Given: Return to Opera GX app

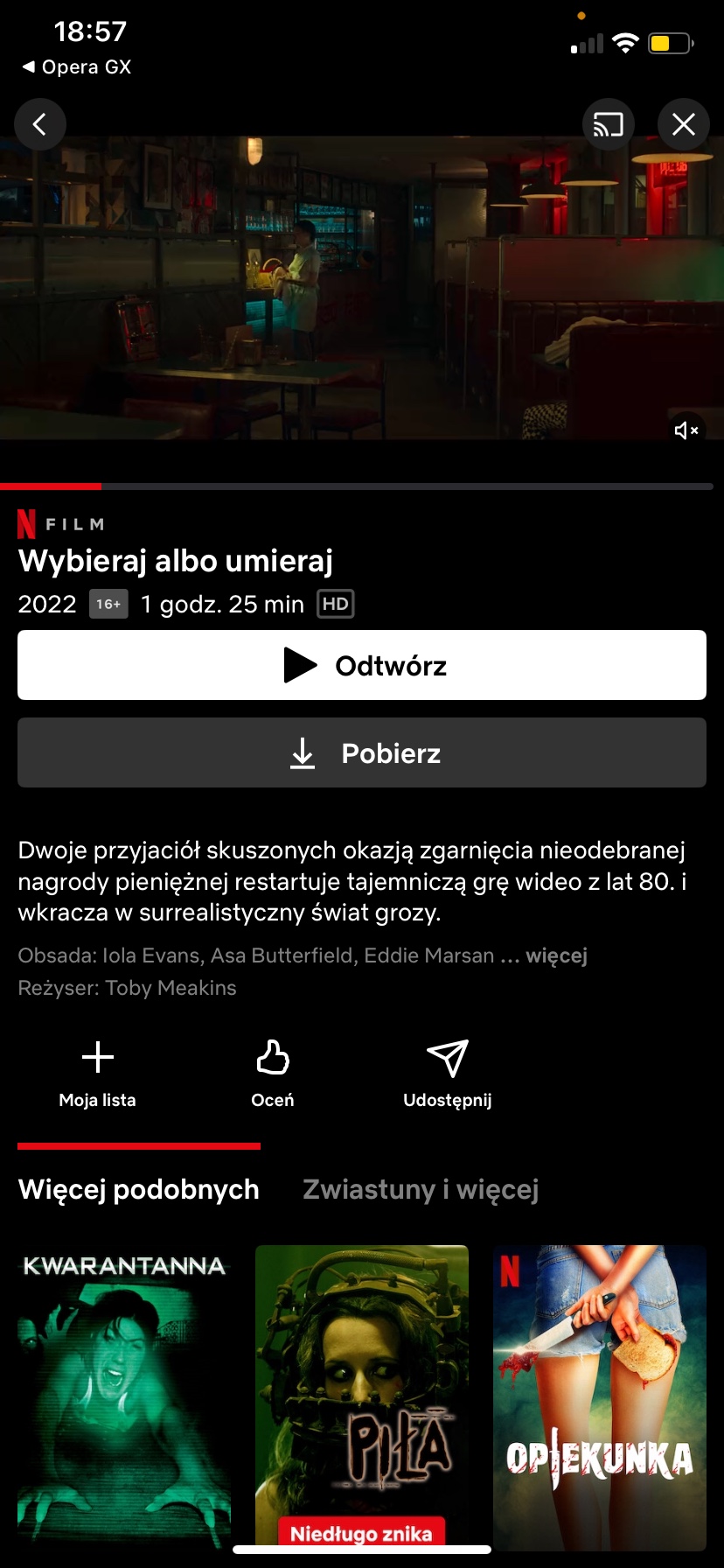Looking at the screenshot, I should 77,67.
